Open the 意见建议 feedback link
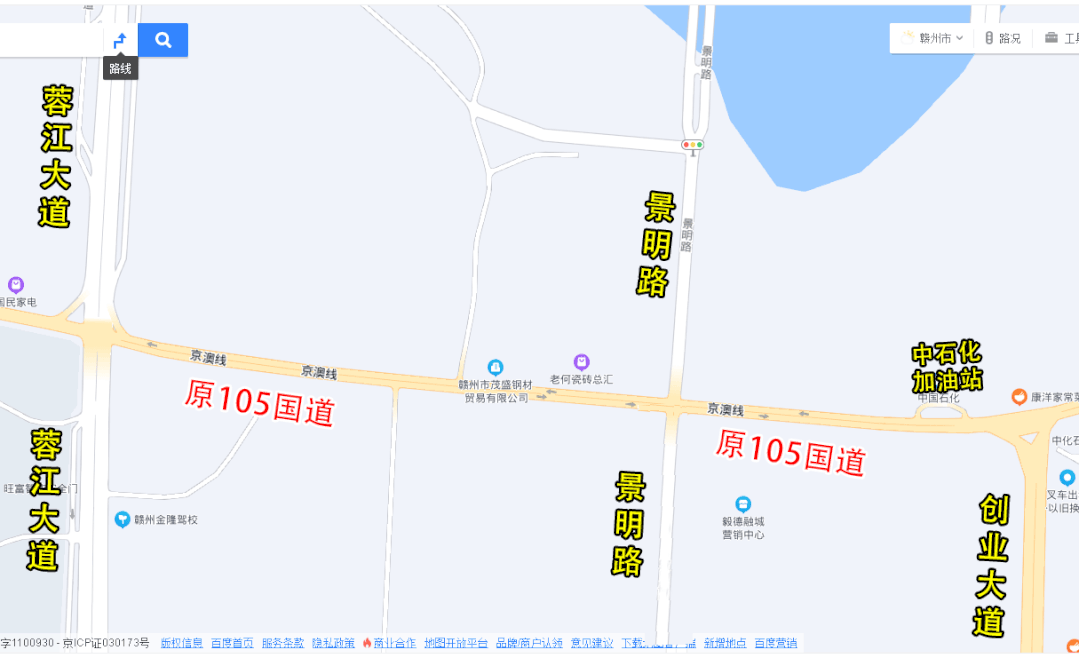This screenshot has width=1079, height=658. click(x=591, y=643)
